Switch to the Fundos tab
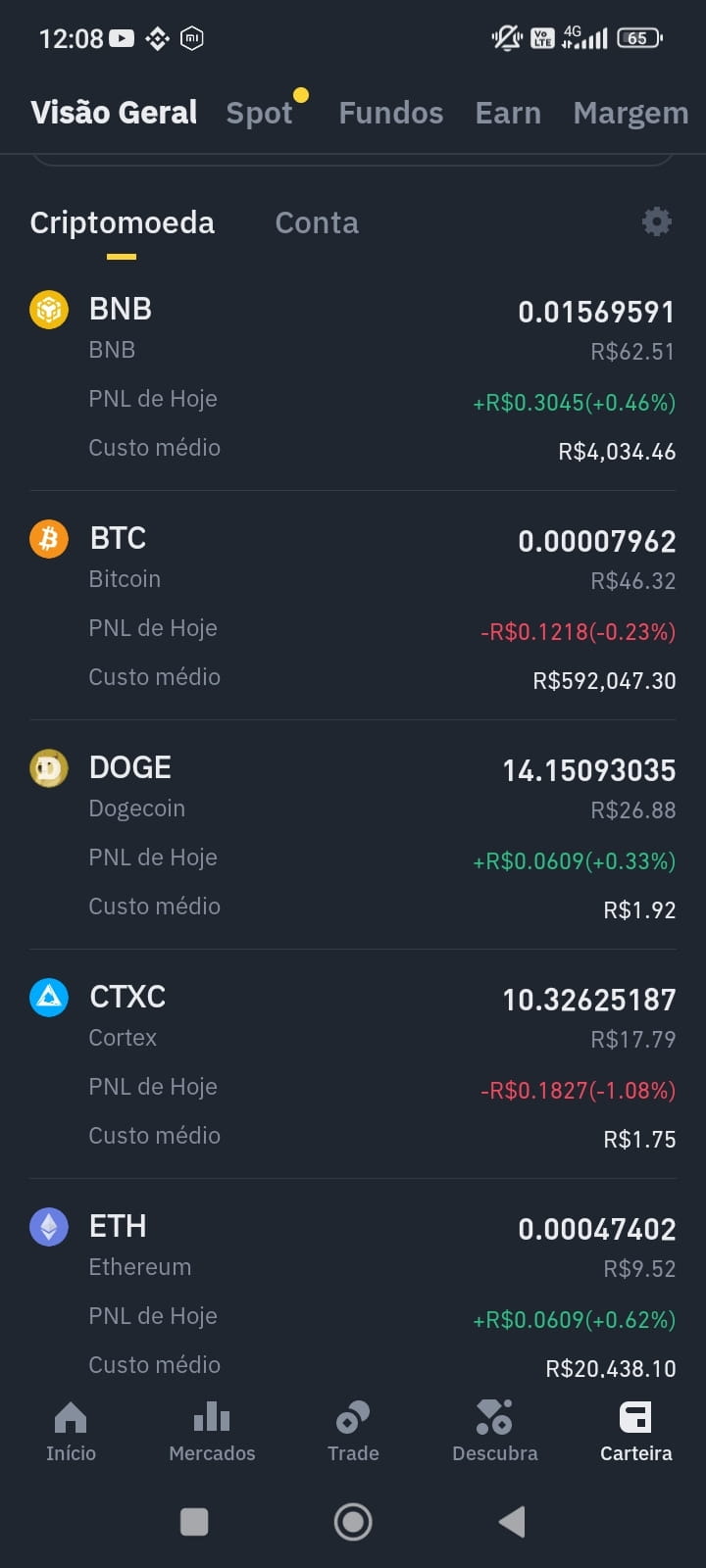This screenshot has height=1568, width=706. (390, 113)
